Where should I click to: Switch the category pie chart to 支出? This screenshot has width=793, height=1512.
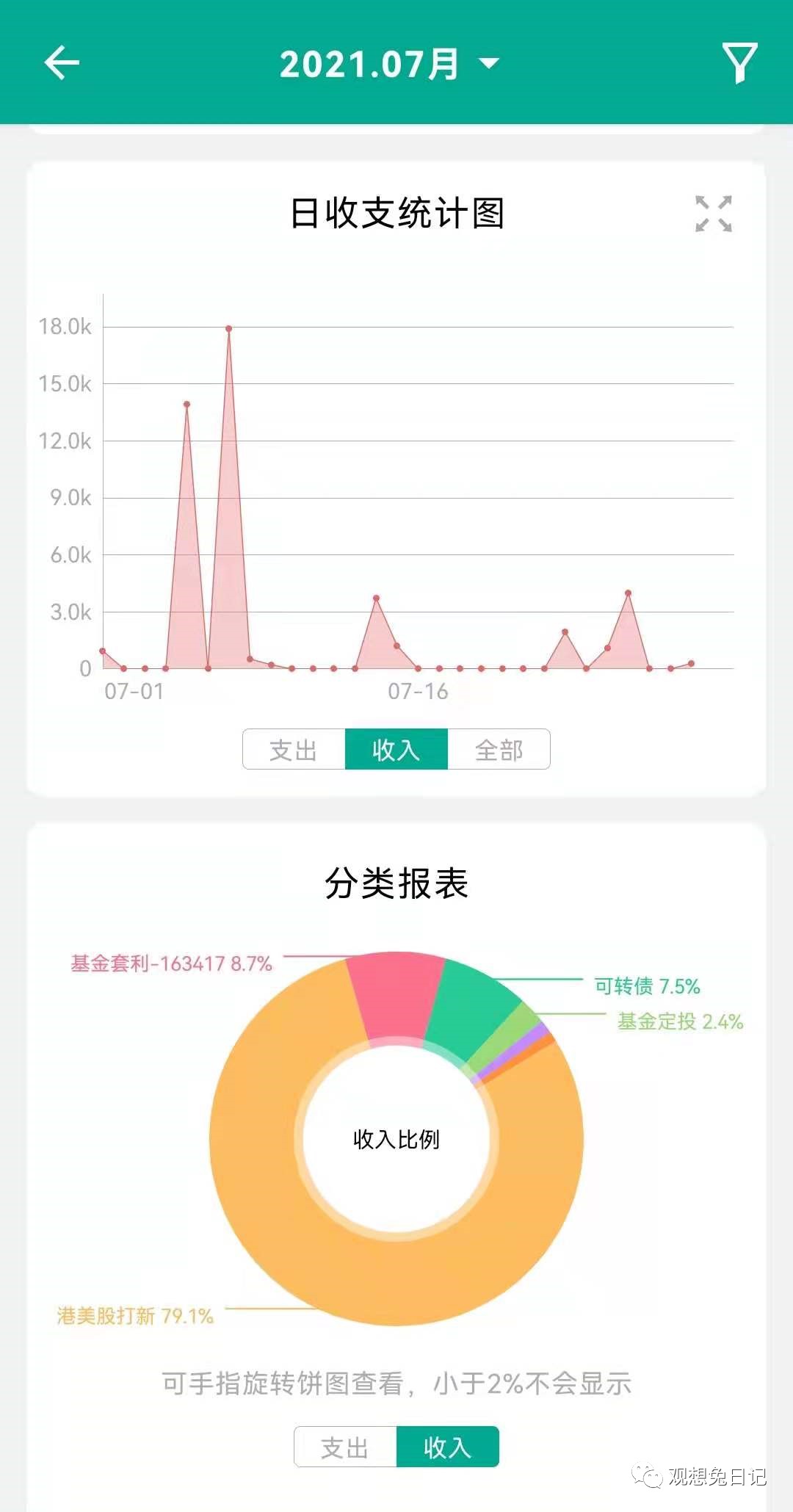point(345,1447)
